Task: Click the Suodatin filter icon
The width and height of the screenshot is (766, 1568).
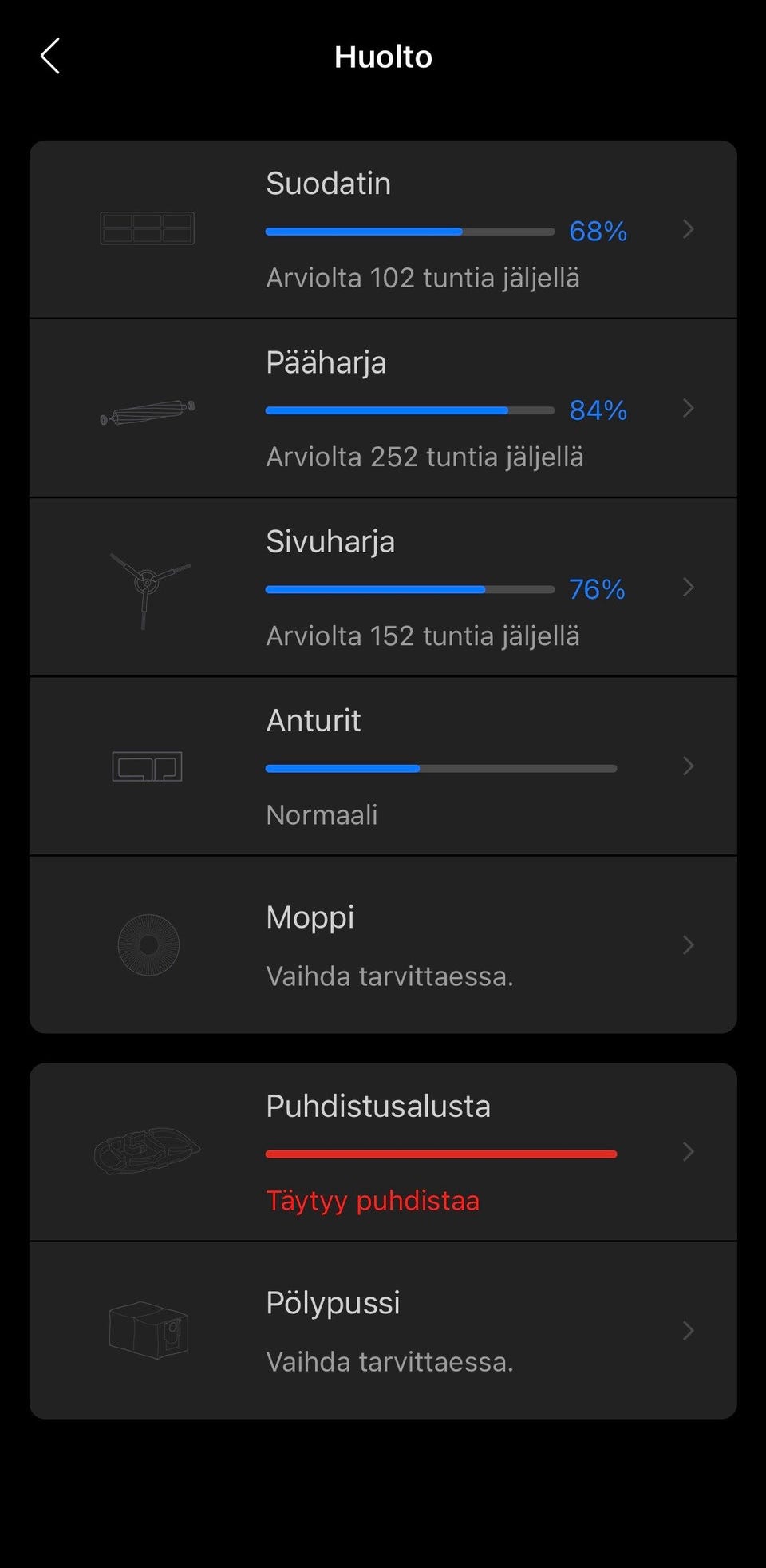Action: 148,229
